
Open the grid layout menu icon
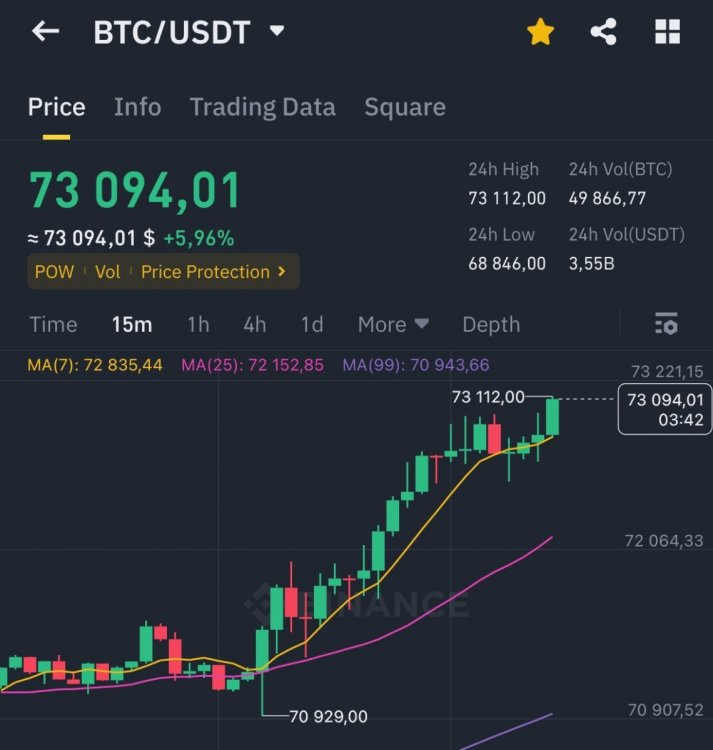pyautogui.click(x=667, y=32)
